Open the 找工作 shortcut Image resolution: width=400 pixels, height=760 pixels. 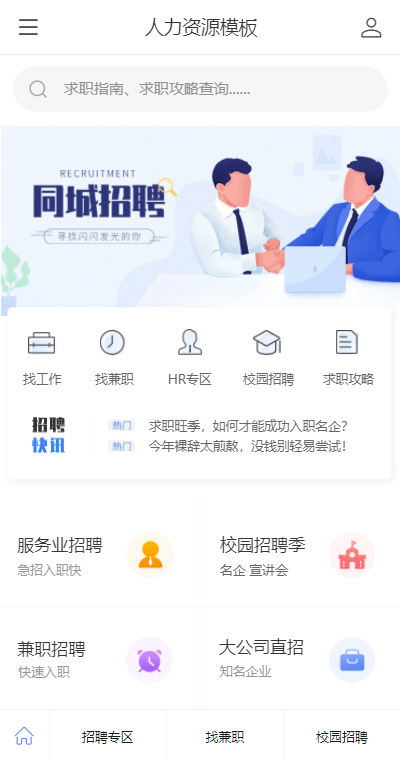42,358
